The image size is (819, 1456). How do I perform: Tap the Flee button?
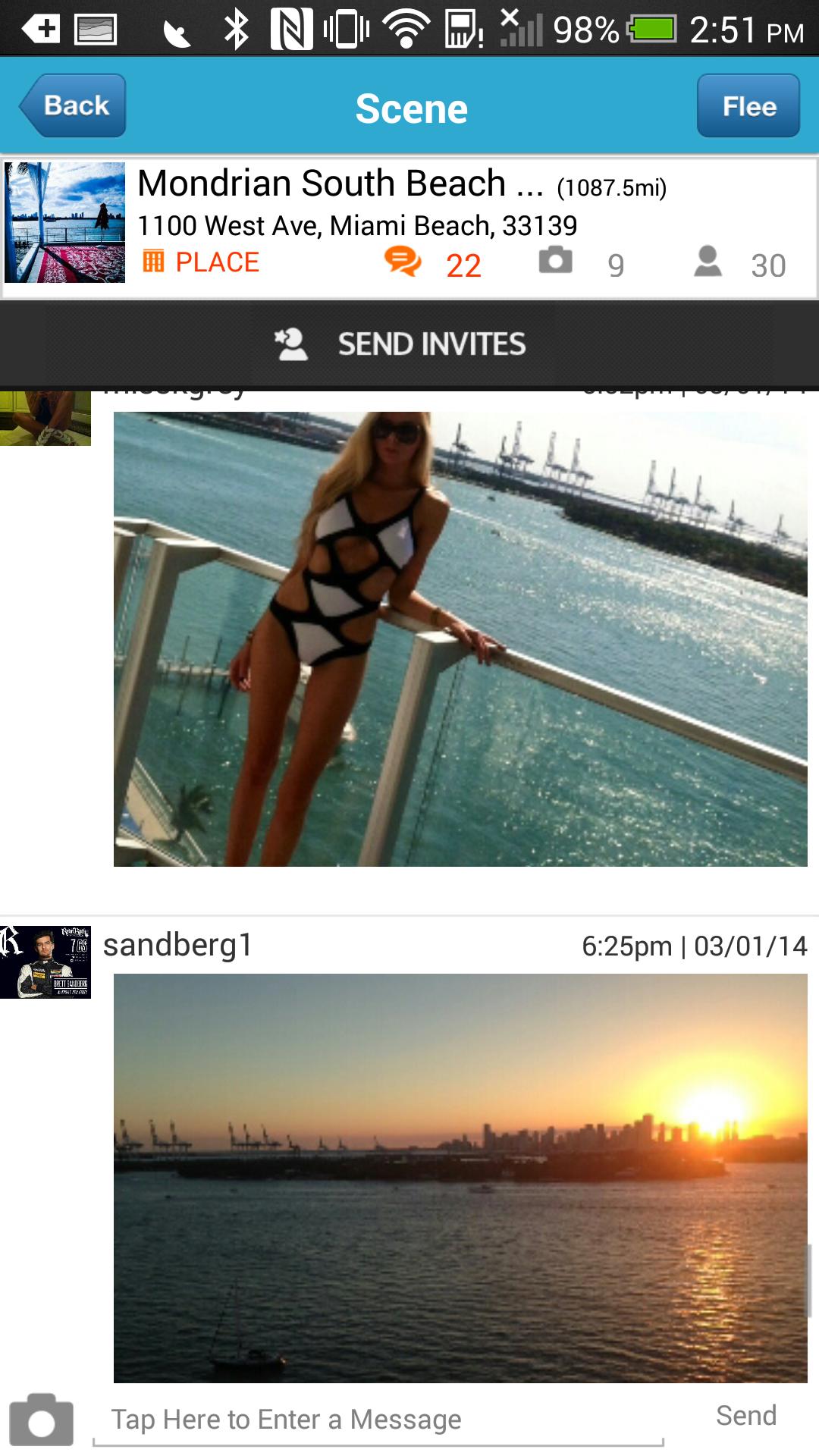click(x=748, y=105)
